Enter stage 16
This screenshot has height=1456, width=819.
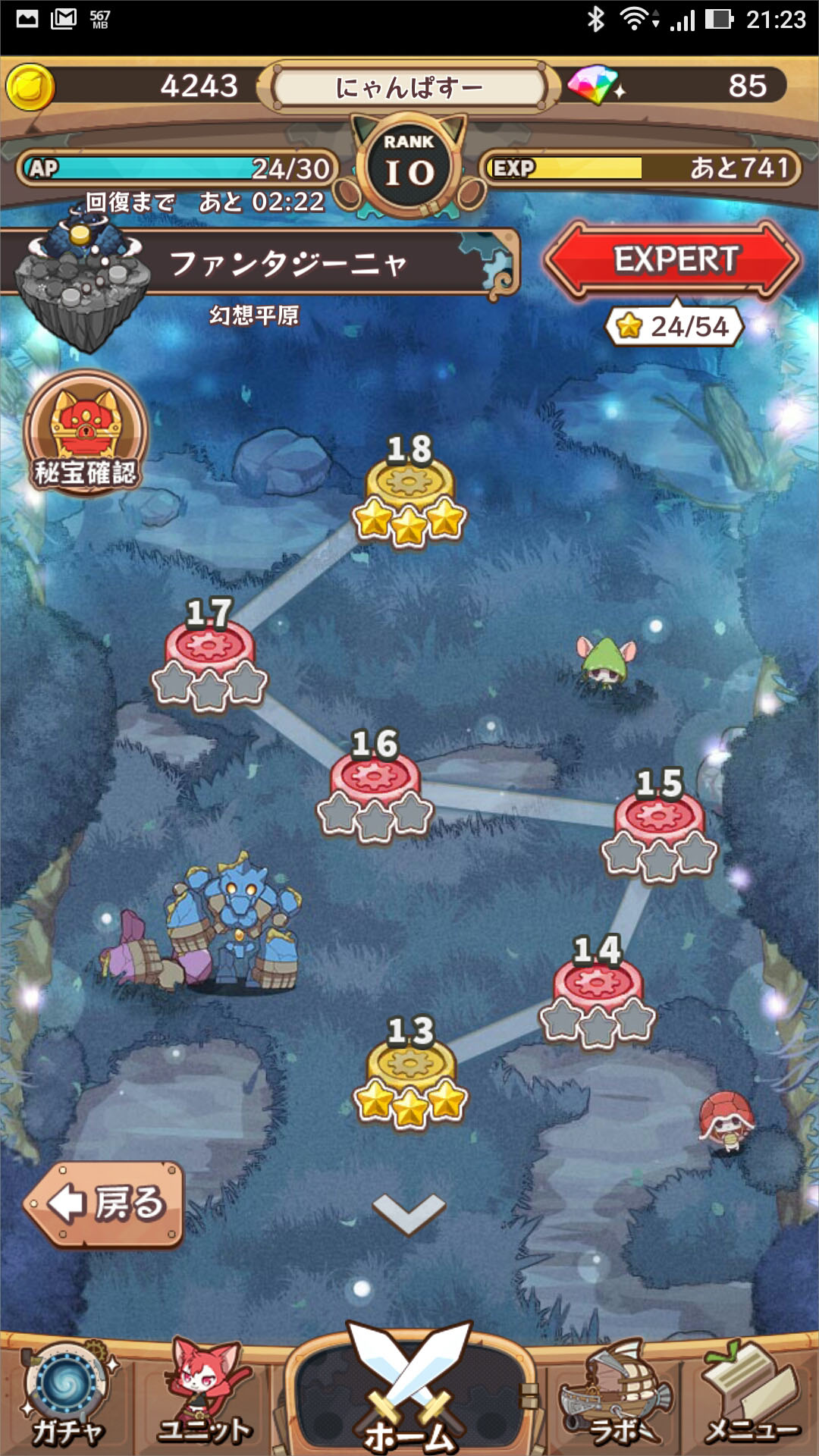[x=375, y=786]
